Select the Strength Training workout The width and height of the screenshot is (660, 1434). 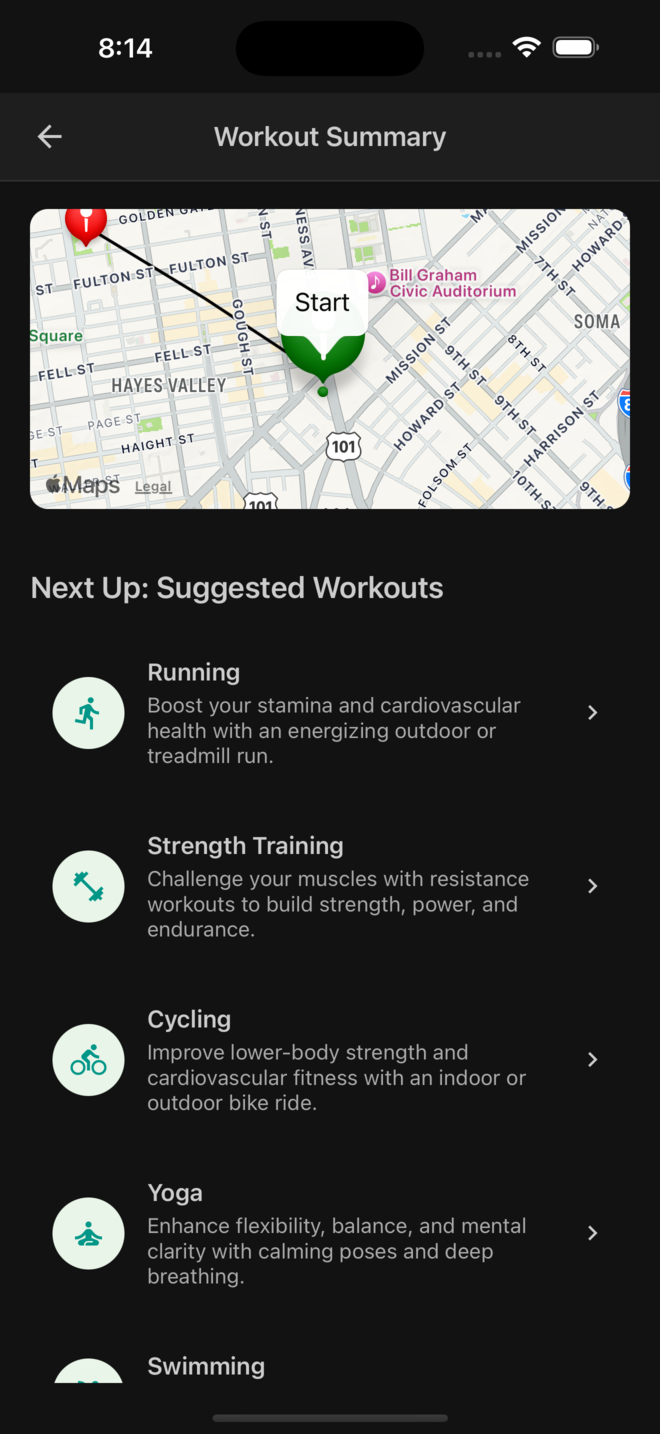pos(330,886)
